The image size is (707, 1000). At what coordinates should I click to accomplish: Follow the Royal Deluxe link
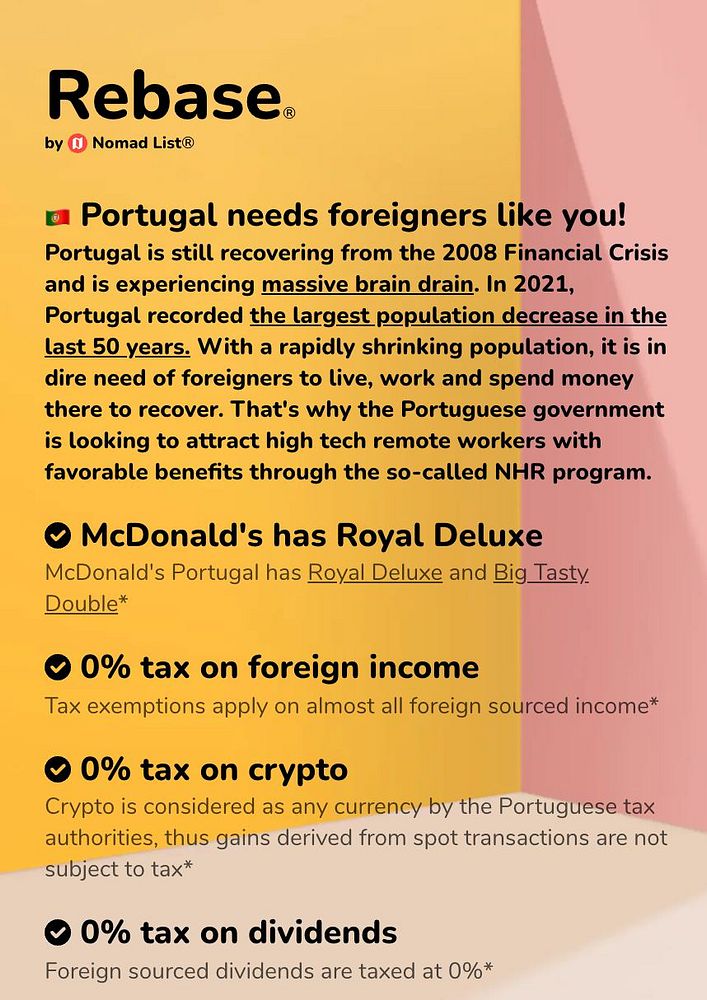click(x=374, y=573)
